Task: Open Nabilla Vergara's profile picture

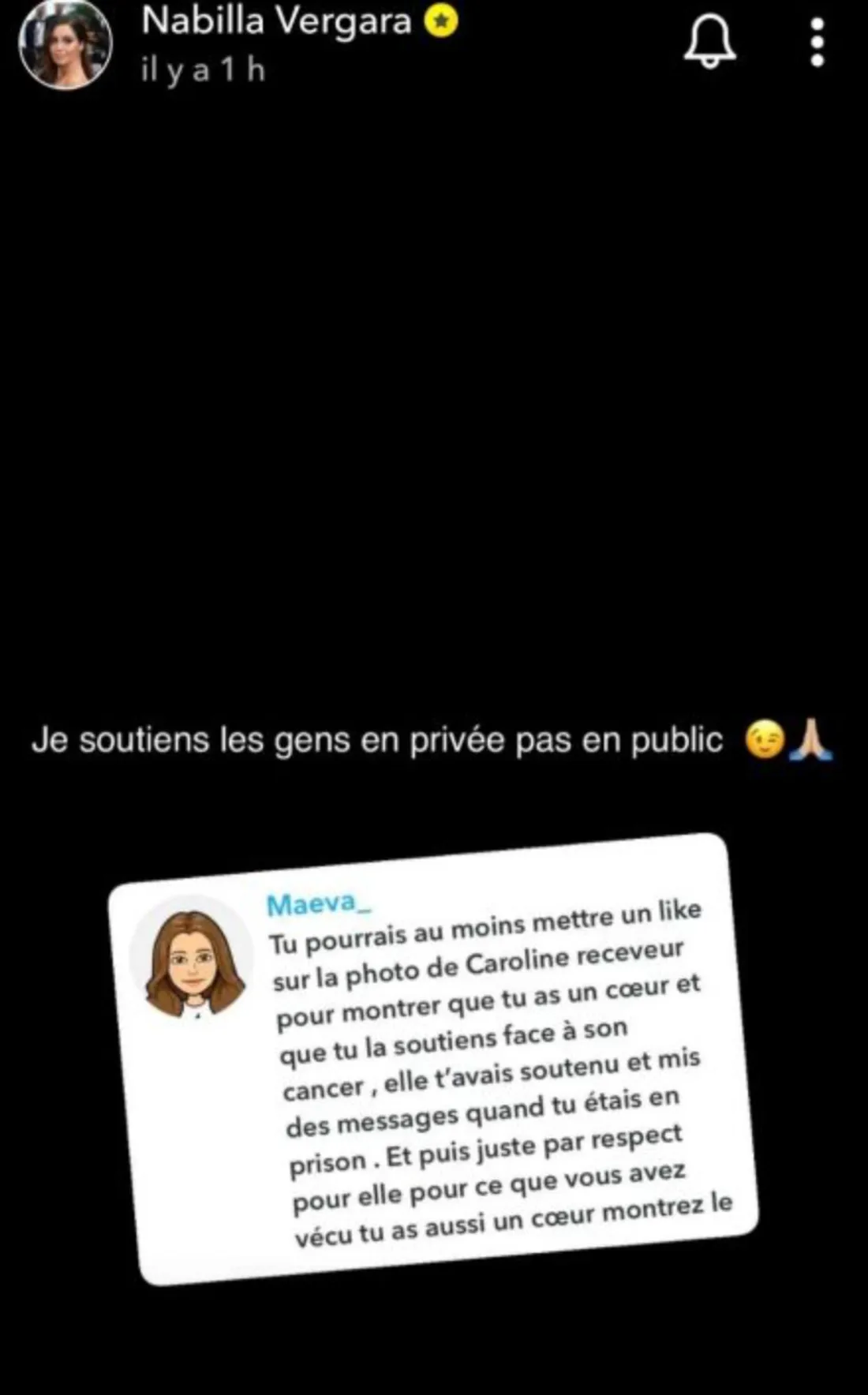Action: (x=65, y=43)
